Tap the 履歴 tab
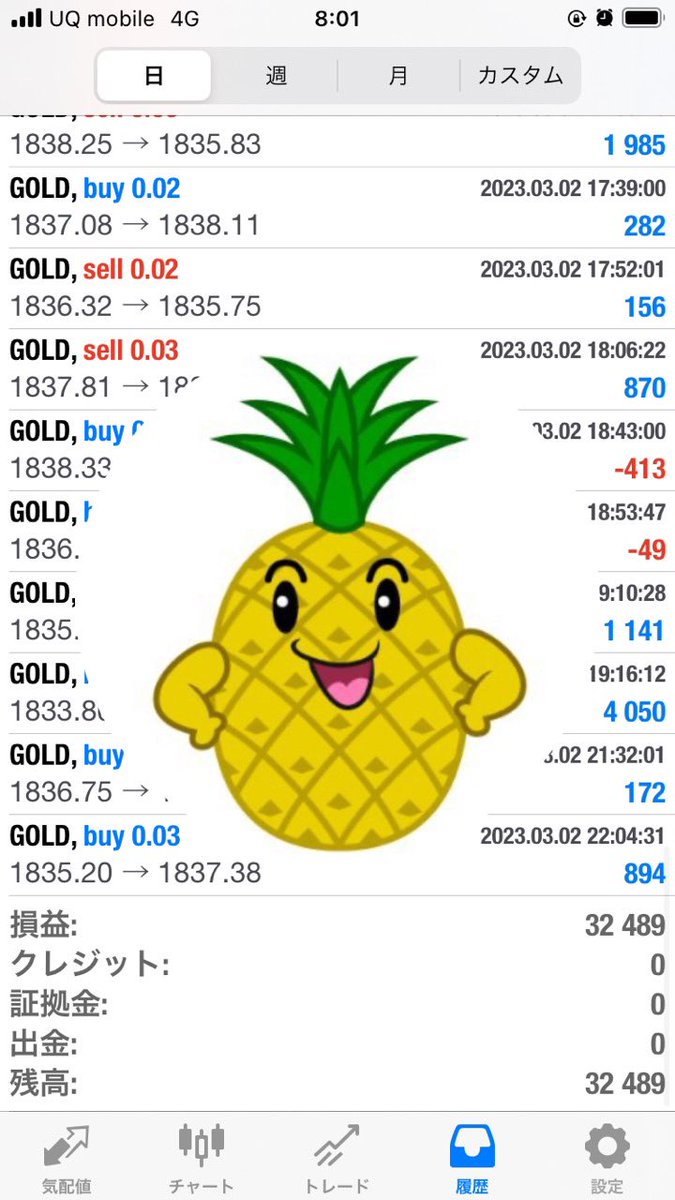 471,1156
